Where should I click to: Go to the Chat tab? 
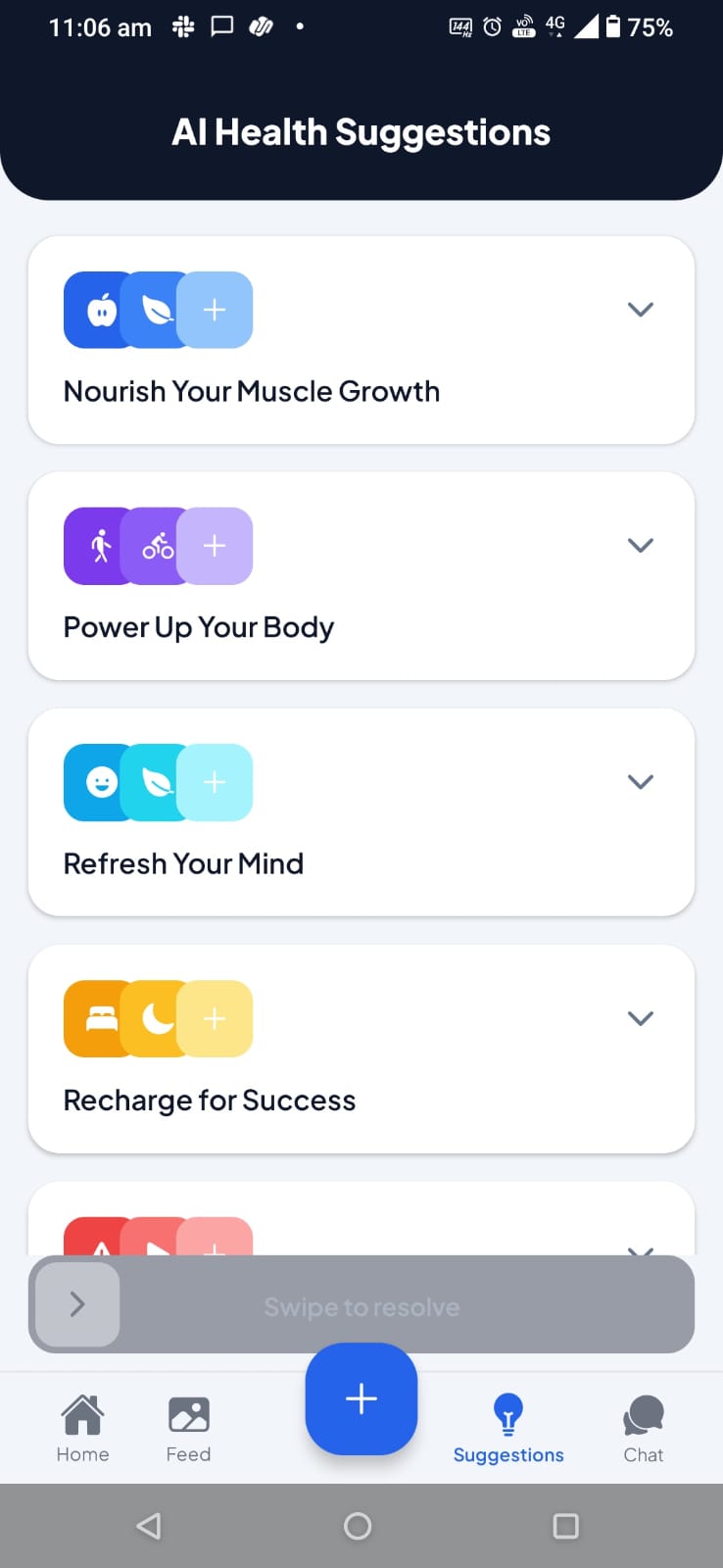643,1429
